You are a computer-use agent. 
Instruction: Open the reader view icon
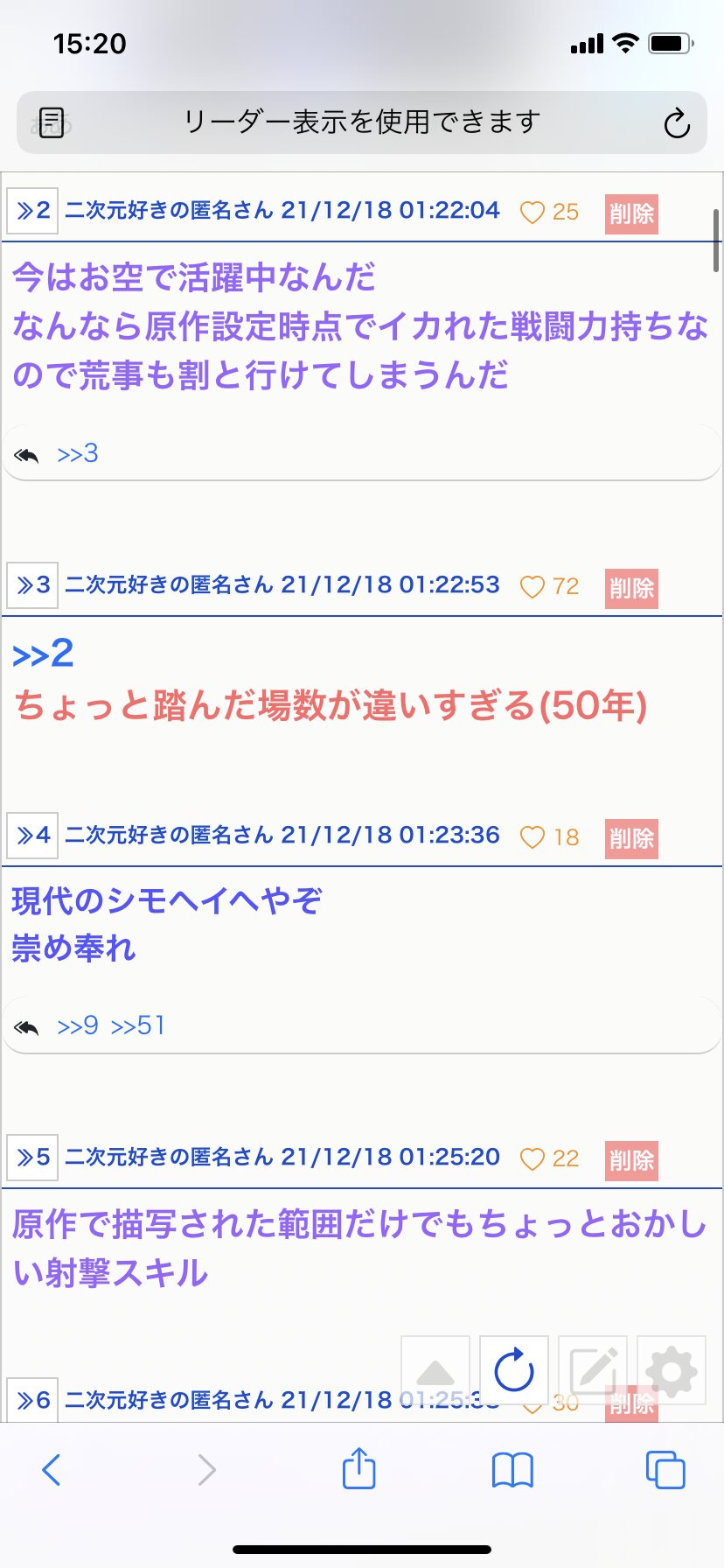tap(52, 122)
